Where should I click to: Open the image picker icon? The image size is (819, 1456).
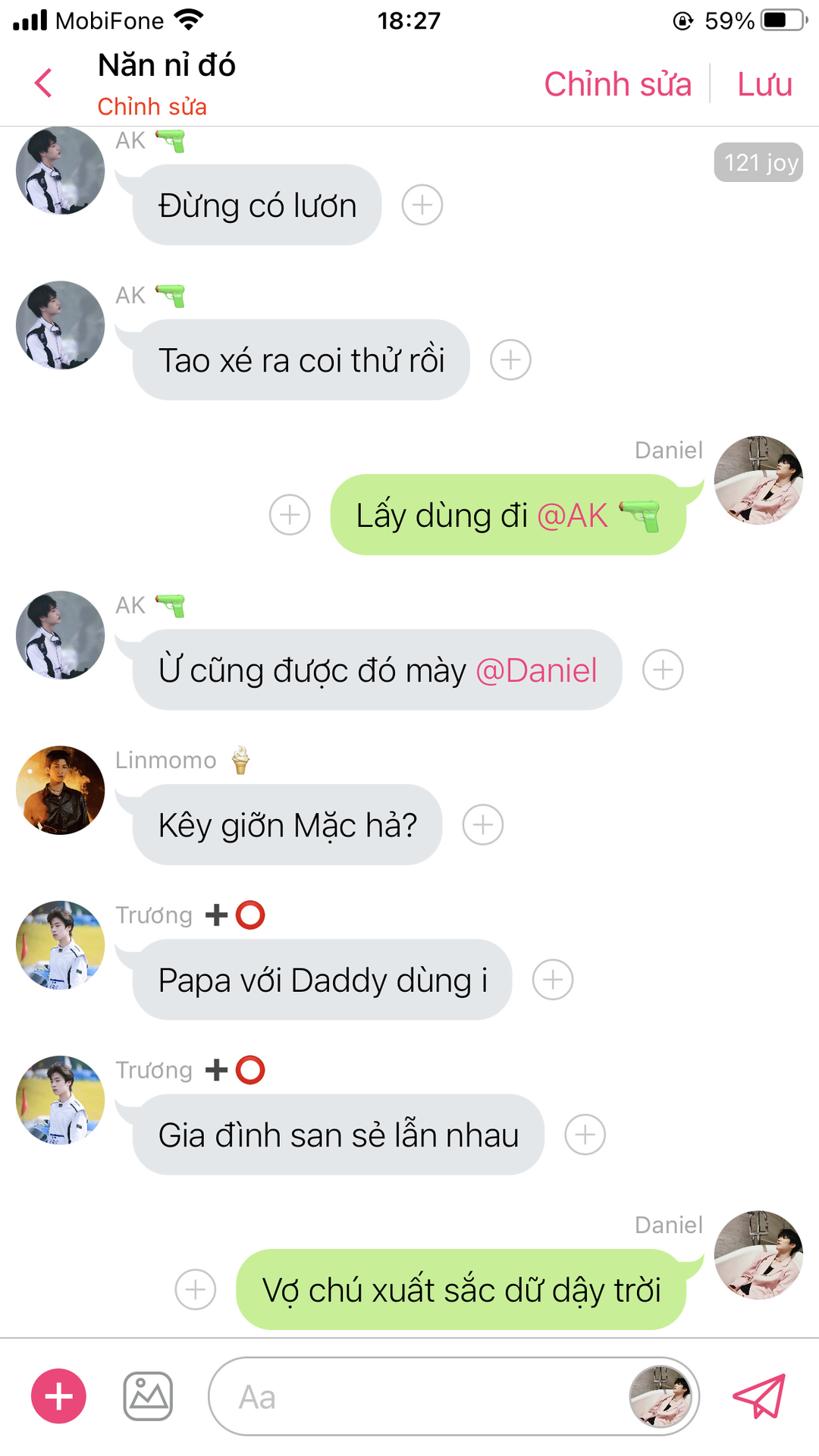pos(148,1396)
